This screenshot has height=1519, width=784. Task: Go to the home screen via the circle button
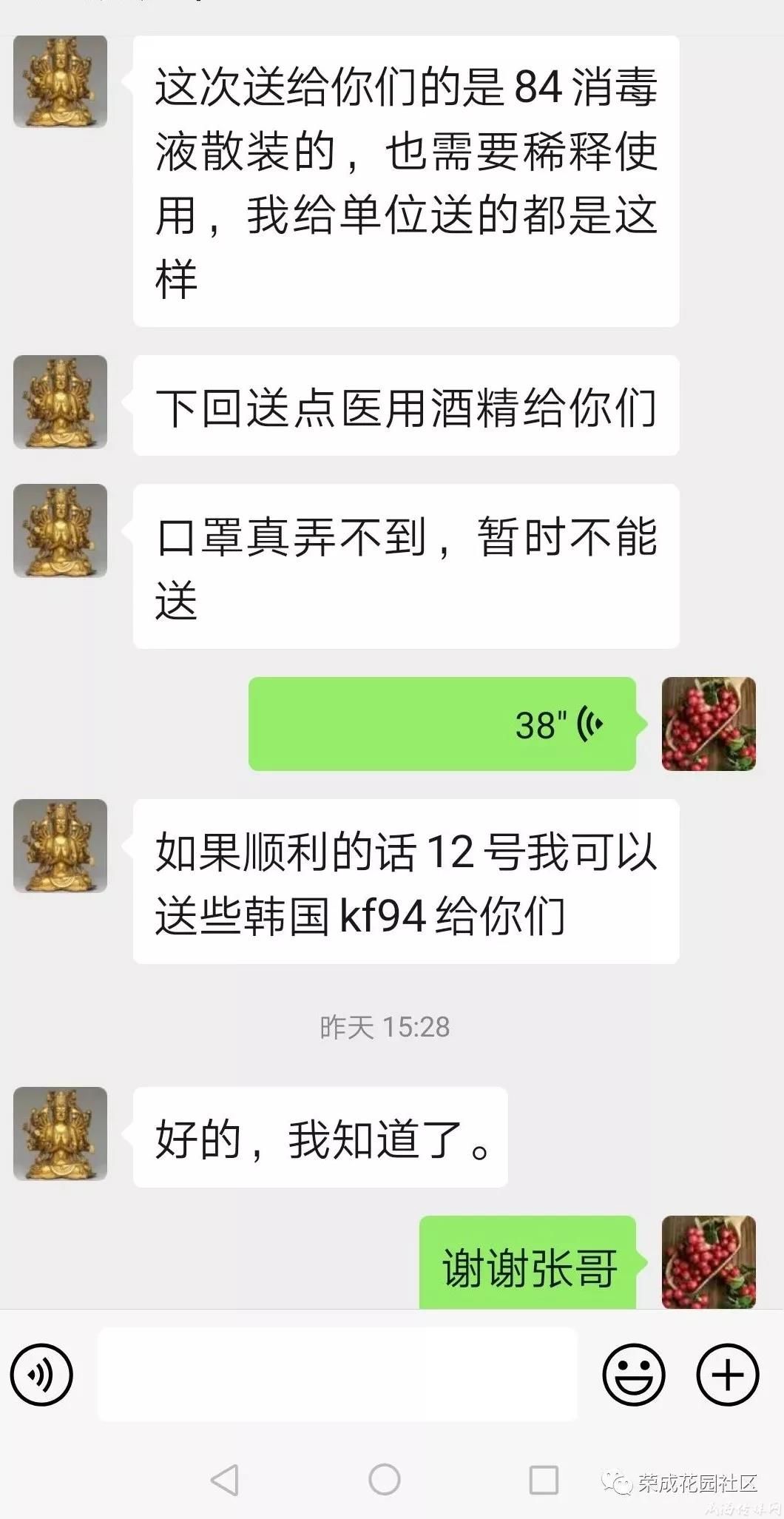(385, 1480)
